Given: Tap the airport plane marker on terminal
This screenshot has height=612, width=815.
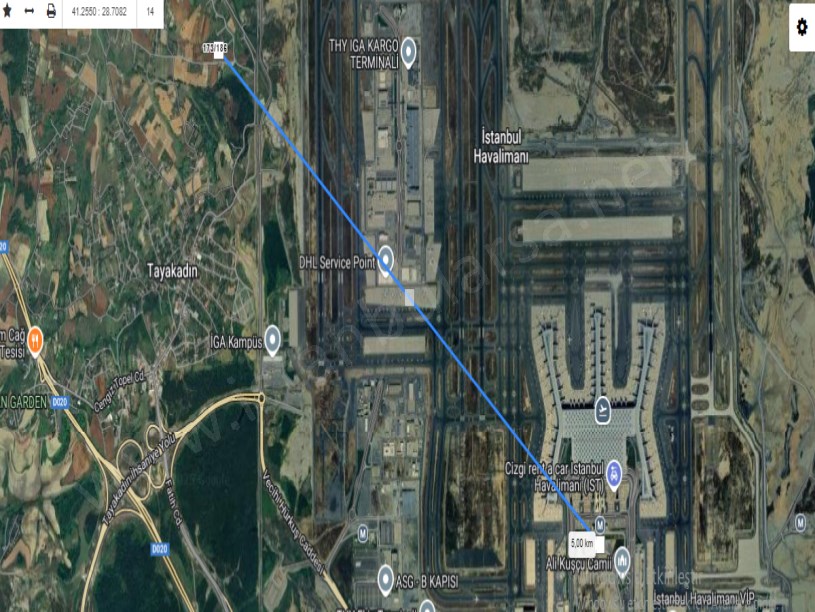Looking at the screenshot, I should (603, 408).
